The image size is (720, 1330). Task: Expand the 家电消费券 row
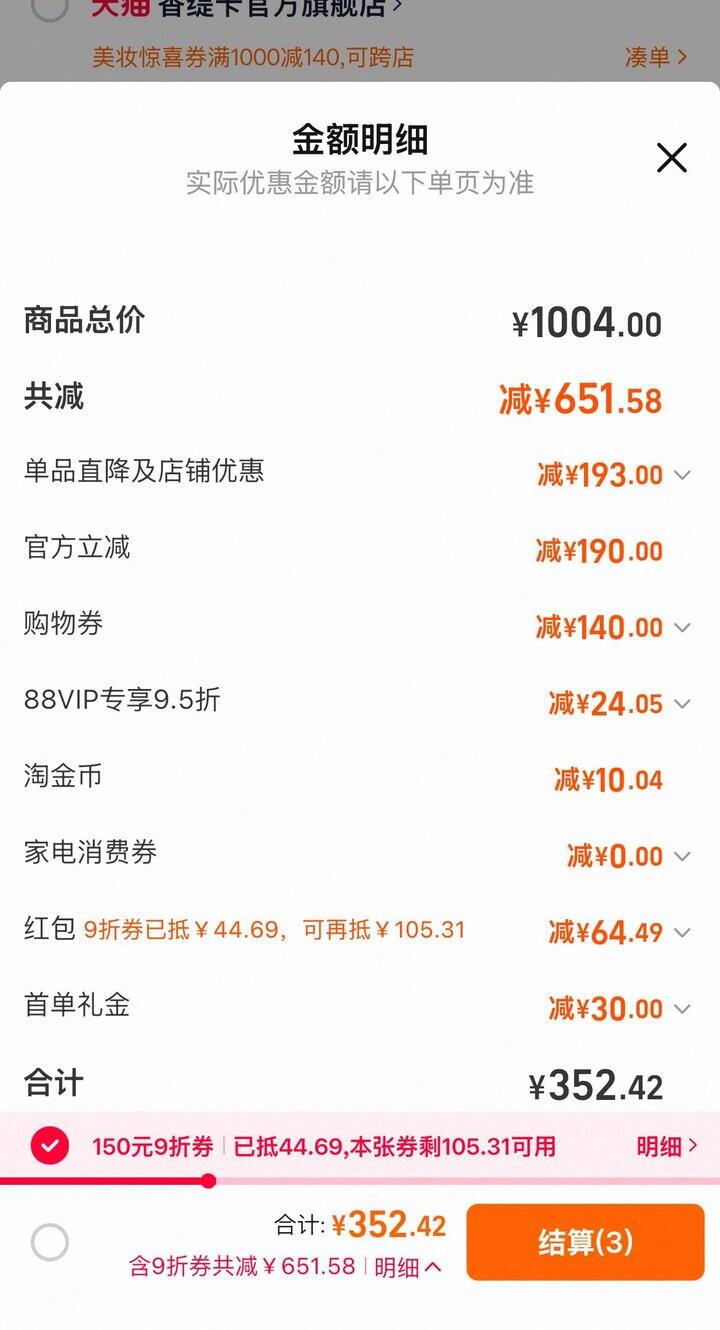pyautogui.click(x=682, y=856)
